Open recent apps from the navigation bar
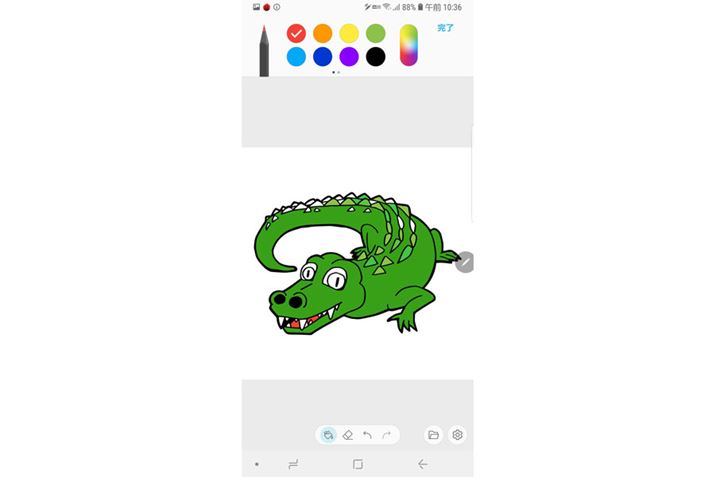 293,464
